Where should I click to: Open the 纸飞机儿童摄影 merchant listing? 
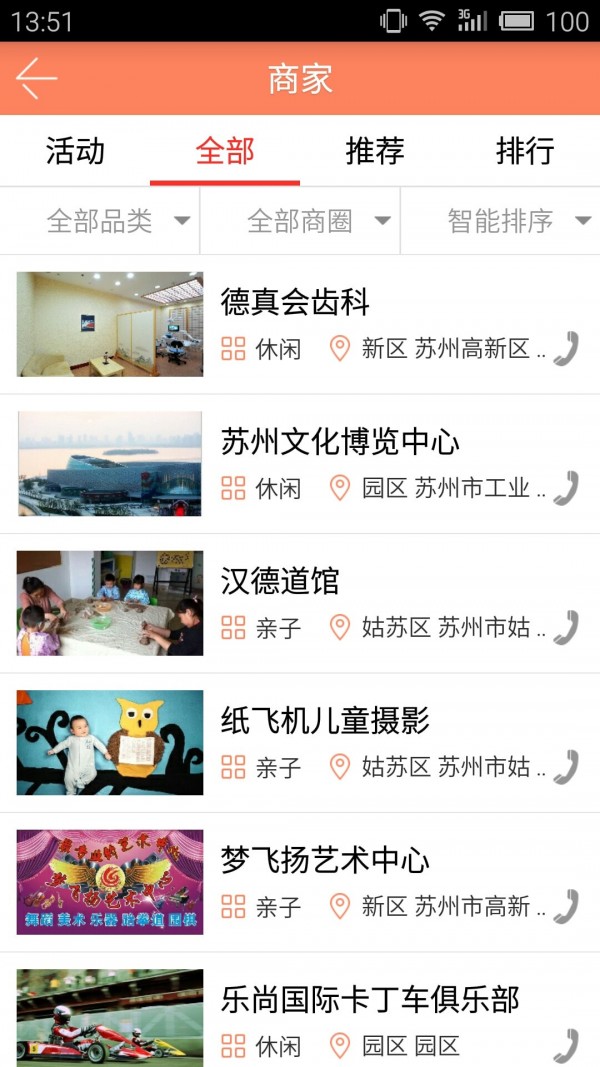tap(325, 721)
